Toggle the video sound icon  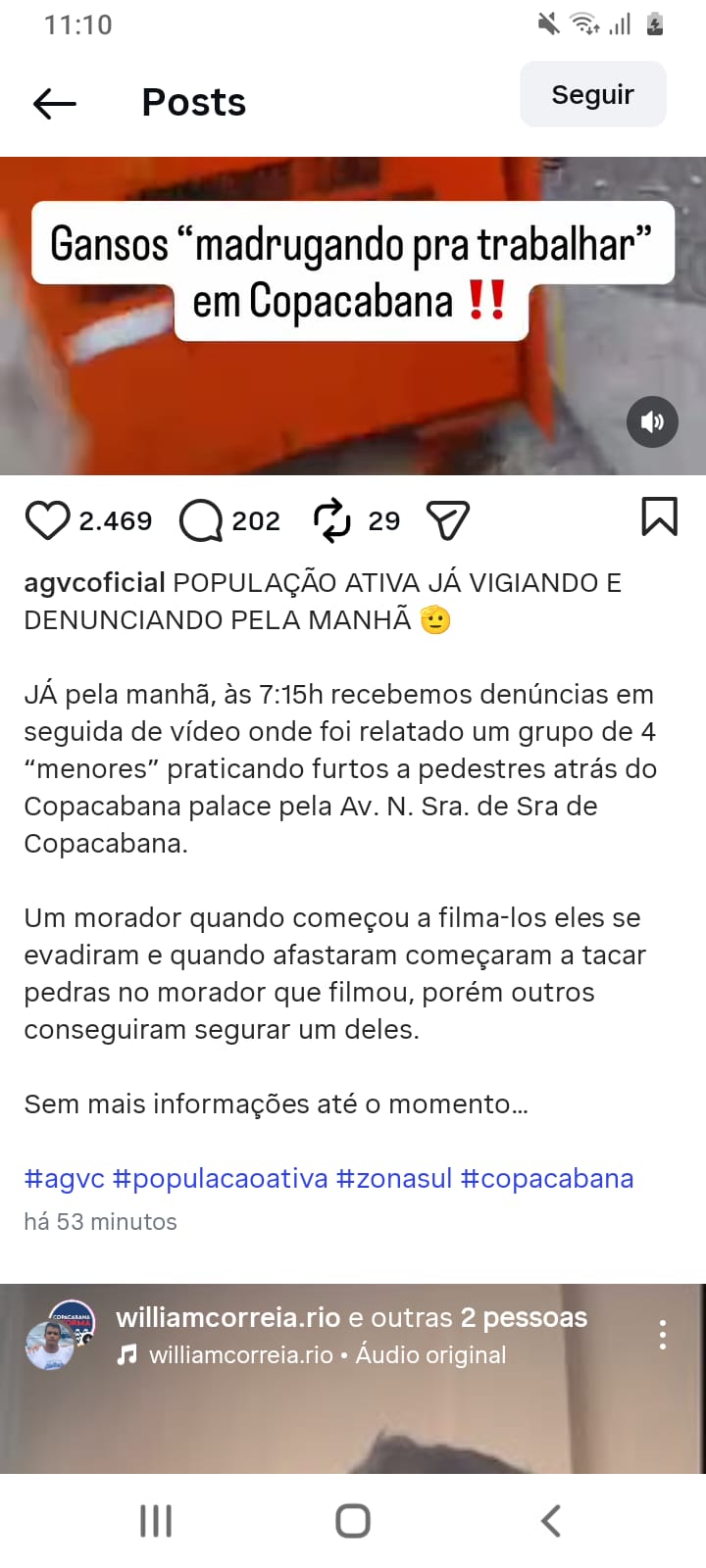652,421
